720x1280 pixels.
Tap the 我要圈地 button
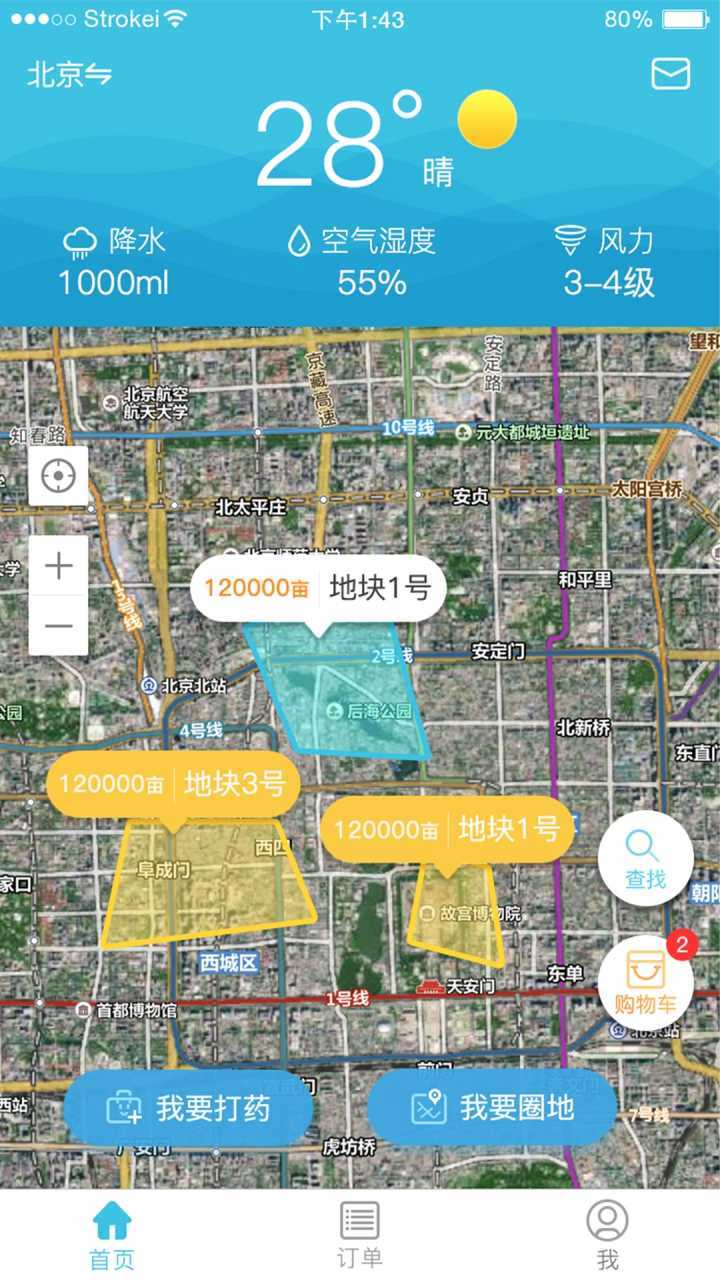point(492,1108)
